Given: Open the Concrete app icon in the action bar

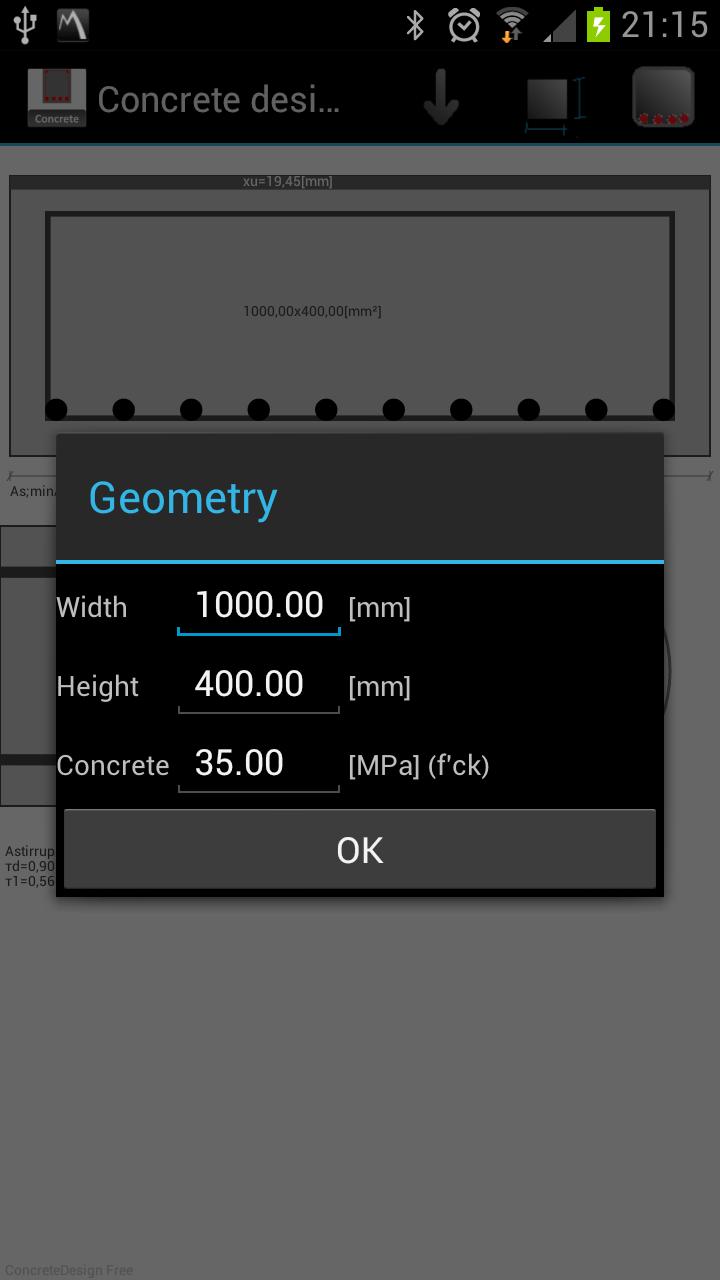Looking at the screenshot, I should pyautogui.click(x=56, y=97).
